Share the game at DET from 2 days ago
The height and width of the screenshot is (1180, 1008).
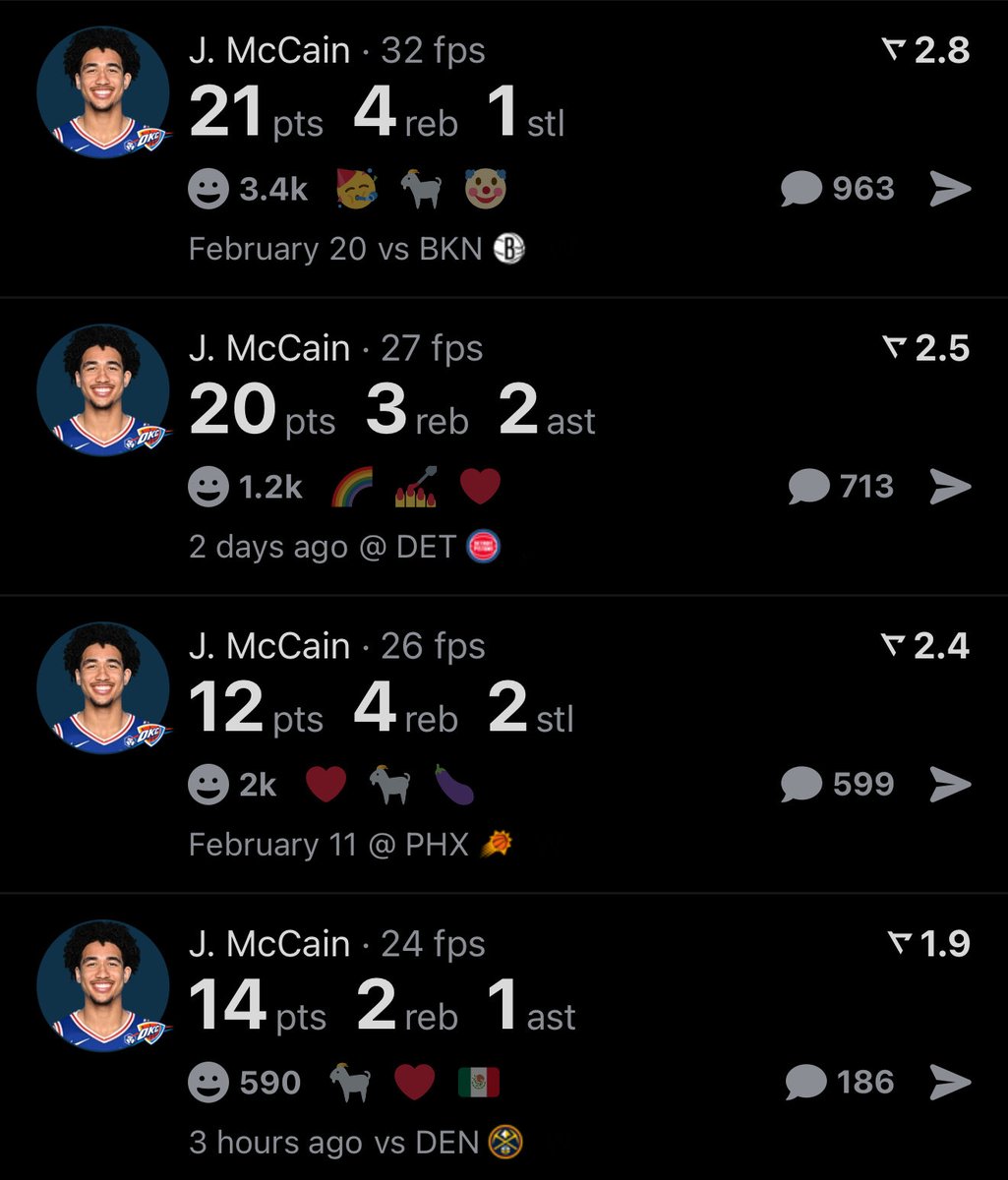coord(950,487)
